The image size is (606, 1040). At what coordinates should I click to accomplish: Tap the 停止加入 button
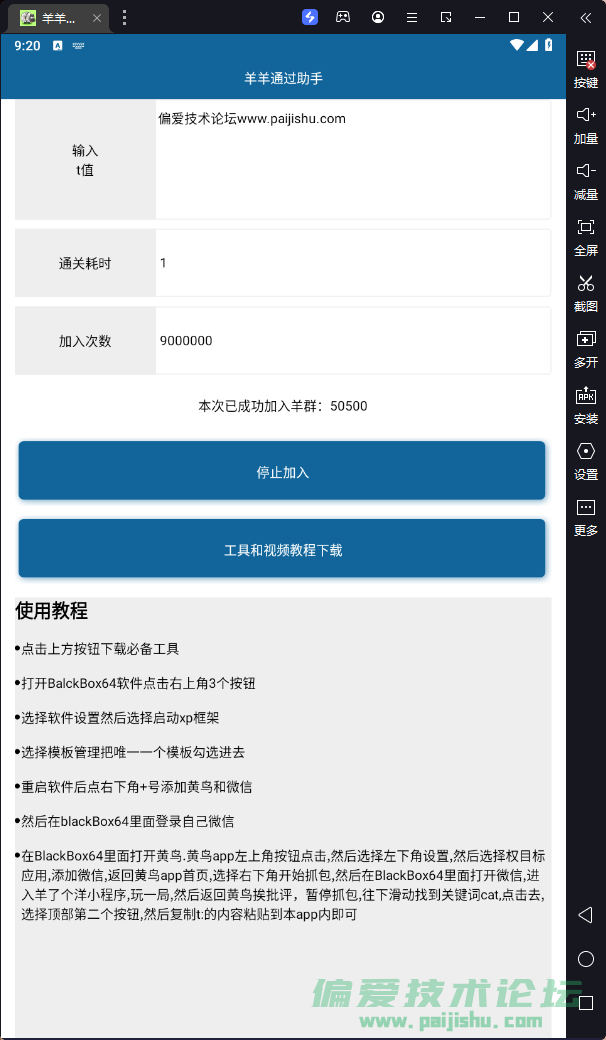[282, 471]
